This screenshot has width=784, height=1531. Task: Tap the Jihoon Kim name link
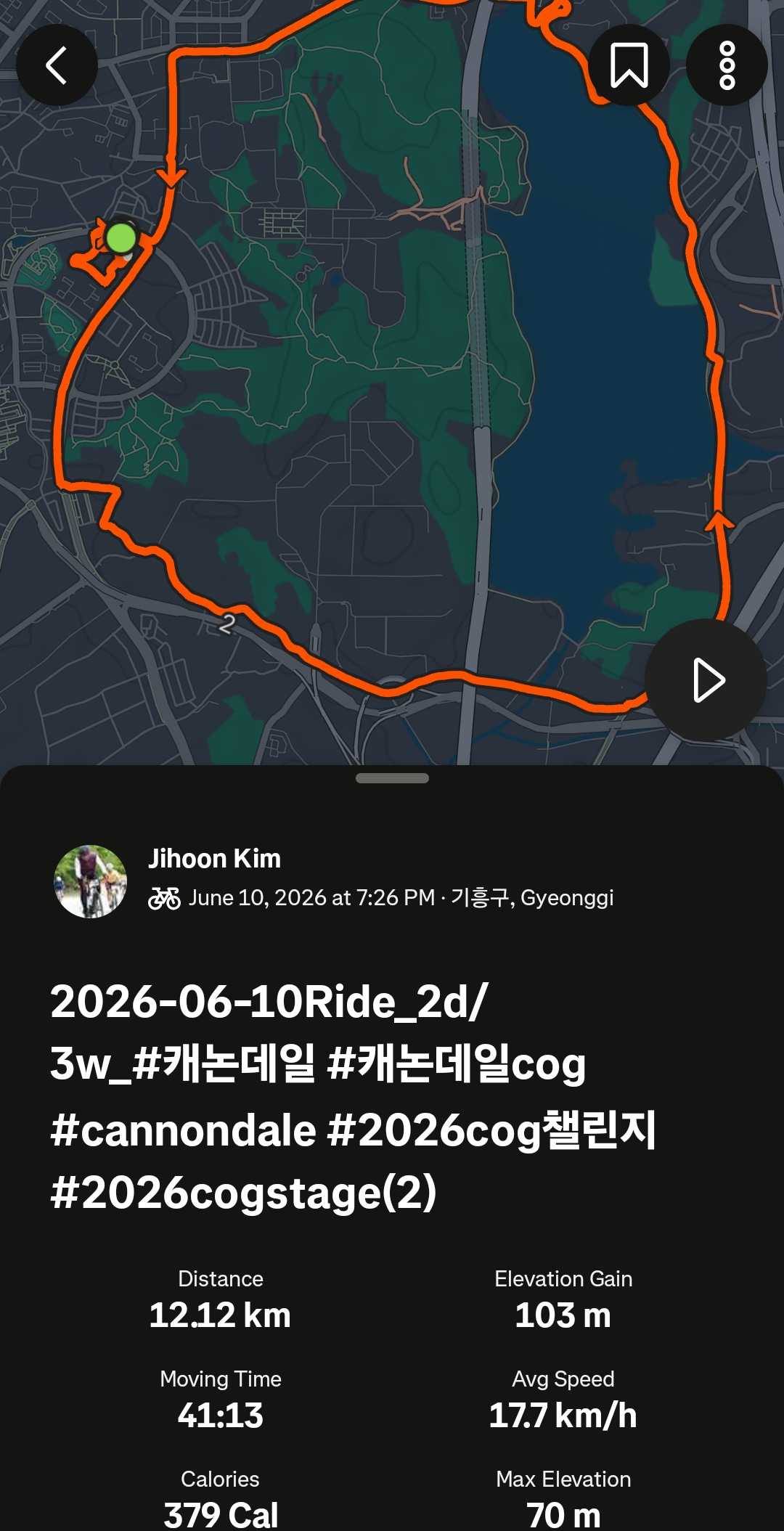pos(214,859)
